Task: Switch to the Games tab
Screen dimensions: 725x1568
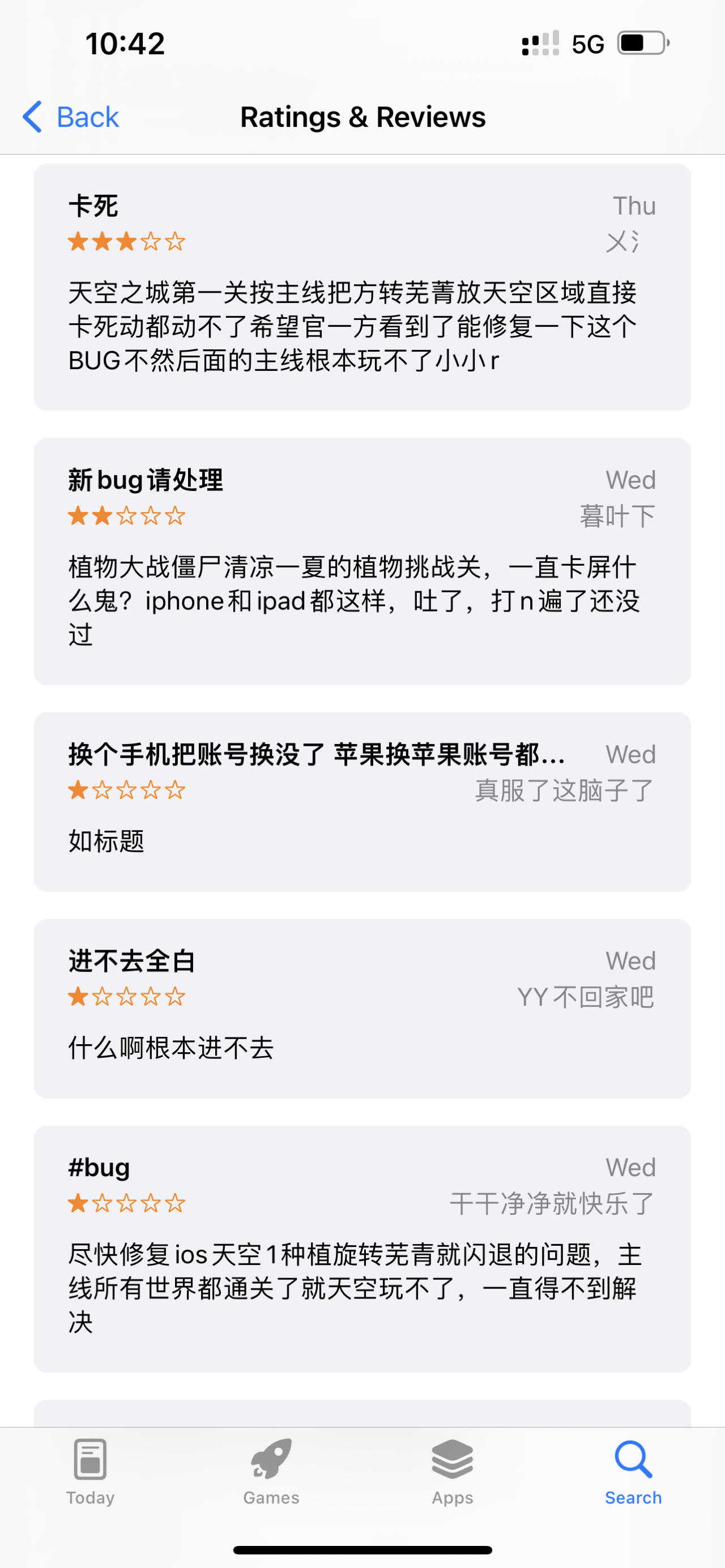Action: pyautogui.click(x=271, y=1472)
